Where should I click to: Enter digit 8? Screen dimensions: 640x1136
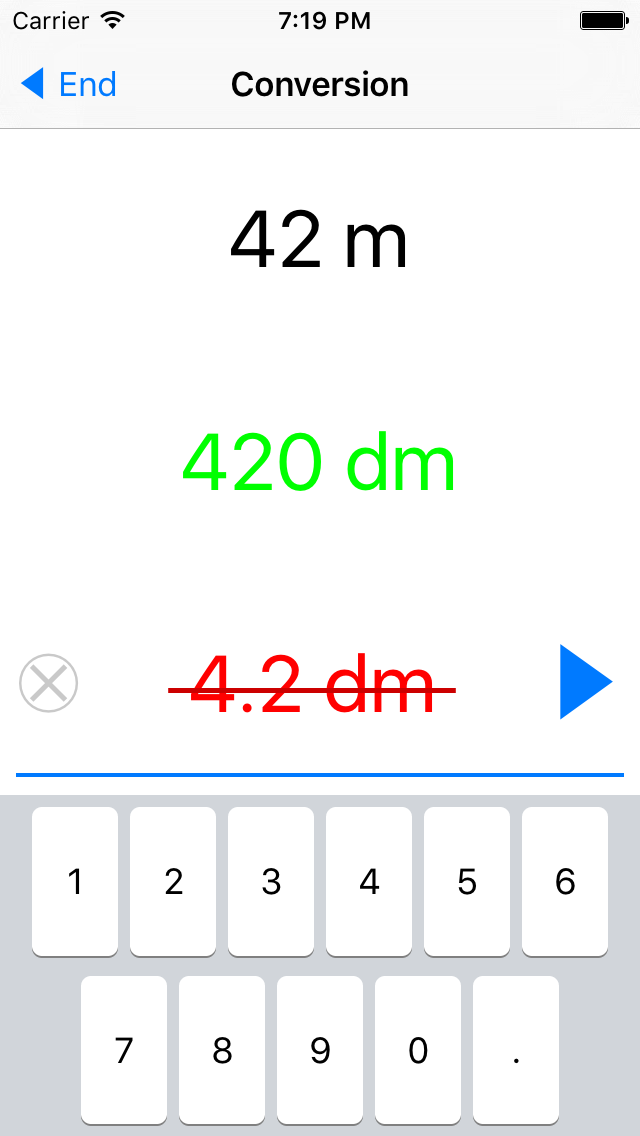click(x=222, y=1050)
